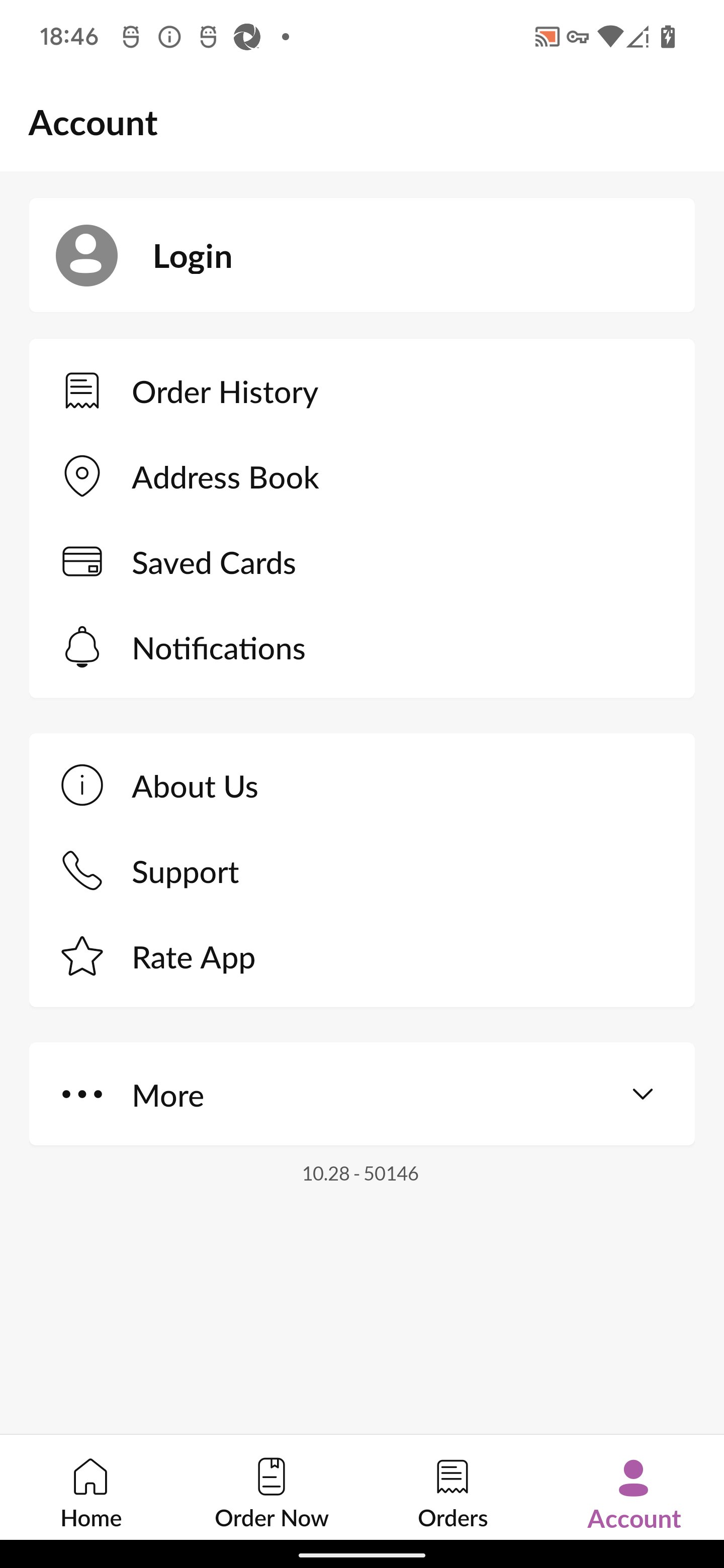Expand the More section
724x1568 pixels.
click(x=361, y=1095)
